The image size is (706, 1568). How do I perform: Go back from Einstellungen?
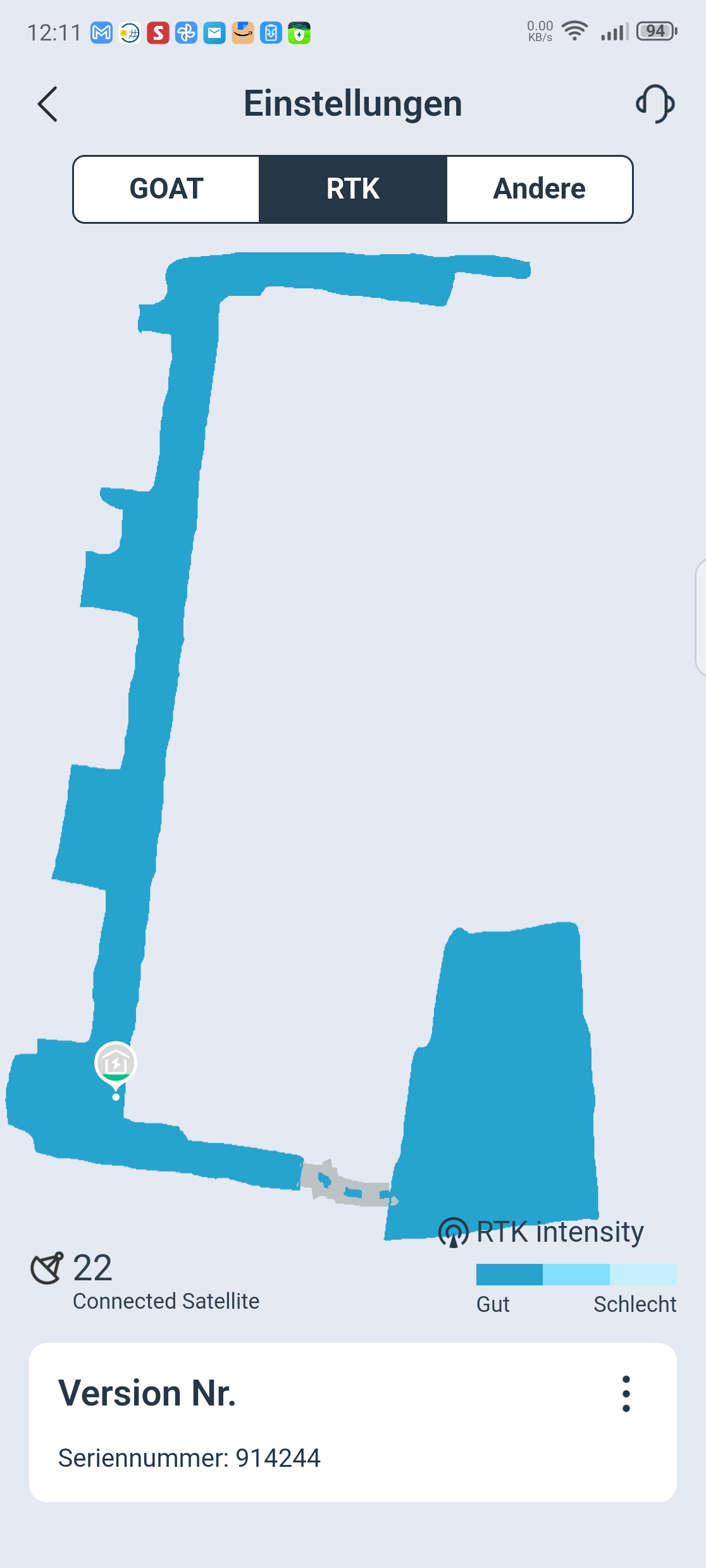click(x=47, y=104)
